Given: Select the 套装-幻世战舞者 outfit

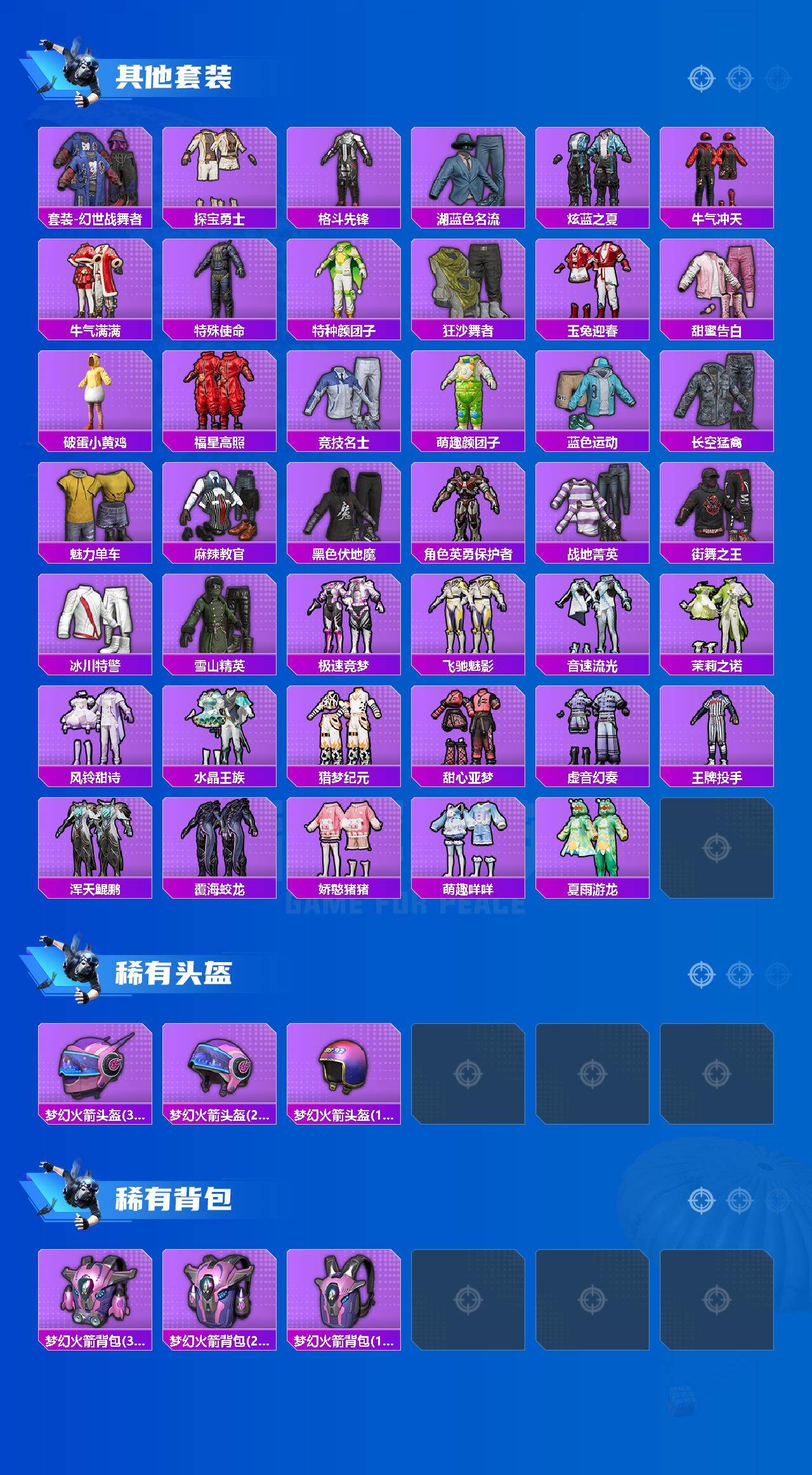Looking at the screenshot, I should tap(94, 170).
